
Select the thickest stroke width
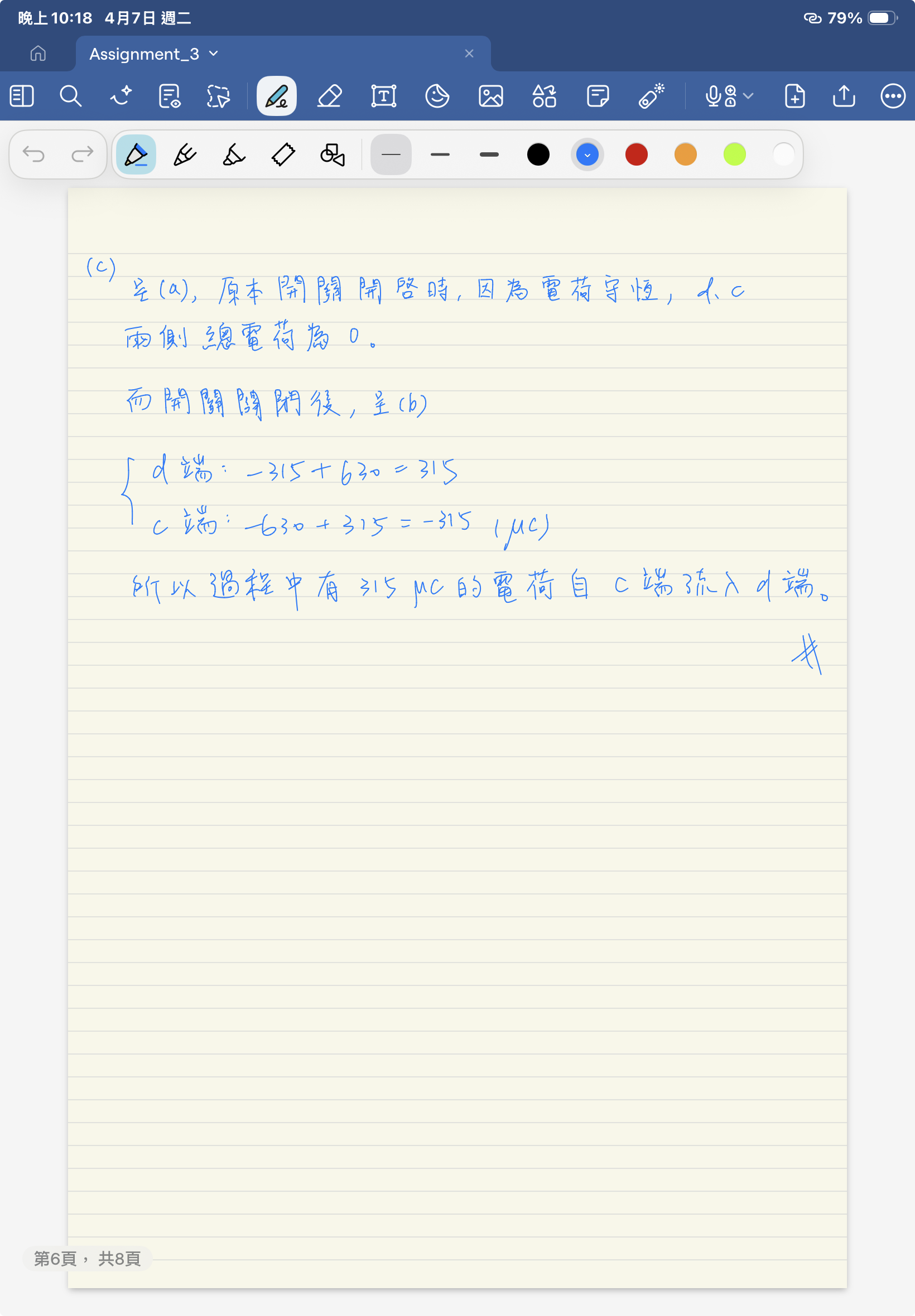(489, 154)
